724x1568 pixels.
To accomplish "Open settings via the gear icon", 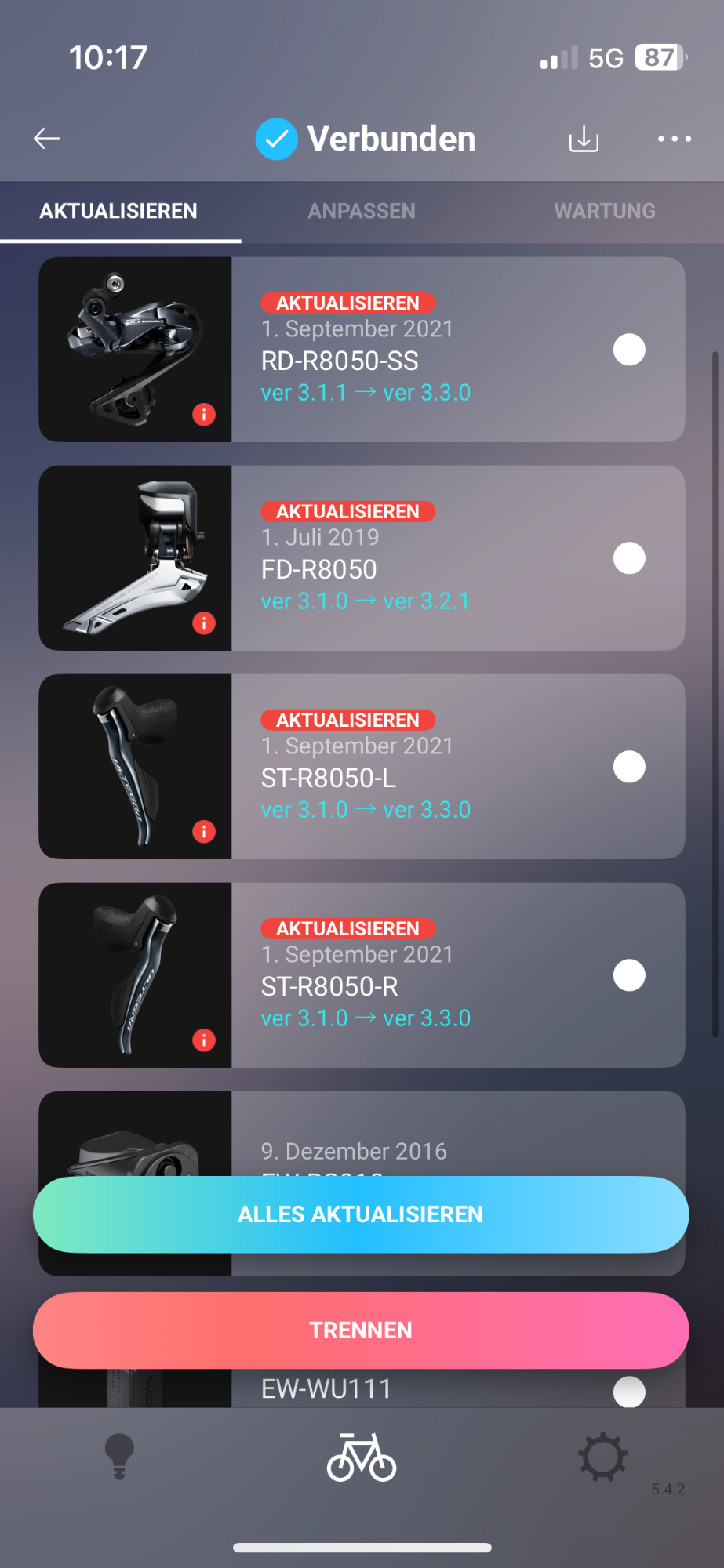I will coord(602,1457).
